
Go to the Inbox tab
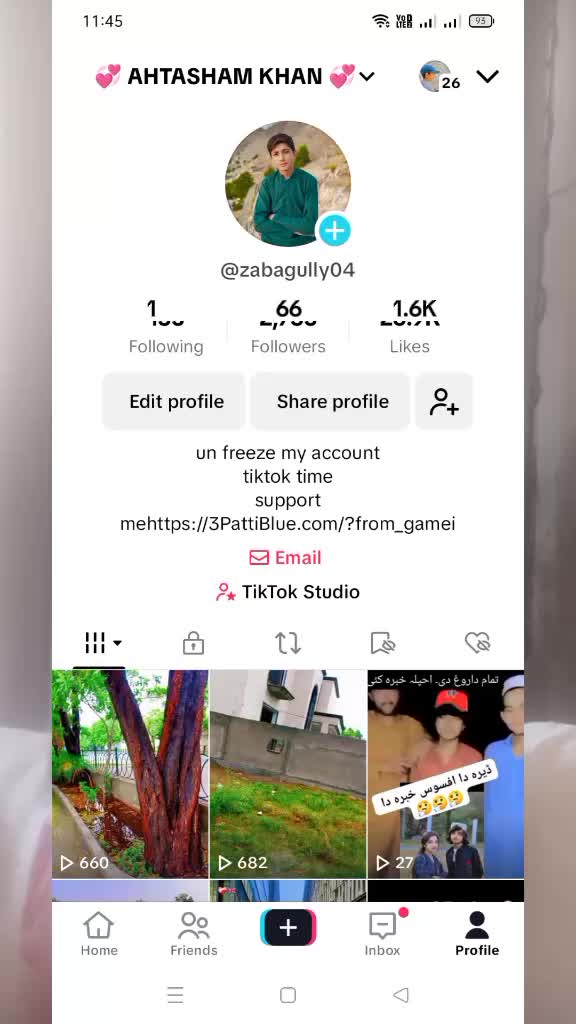(383, 934)
